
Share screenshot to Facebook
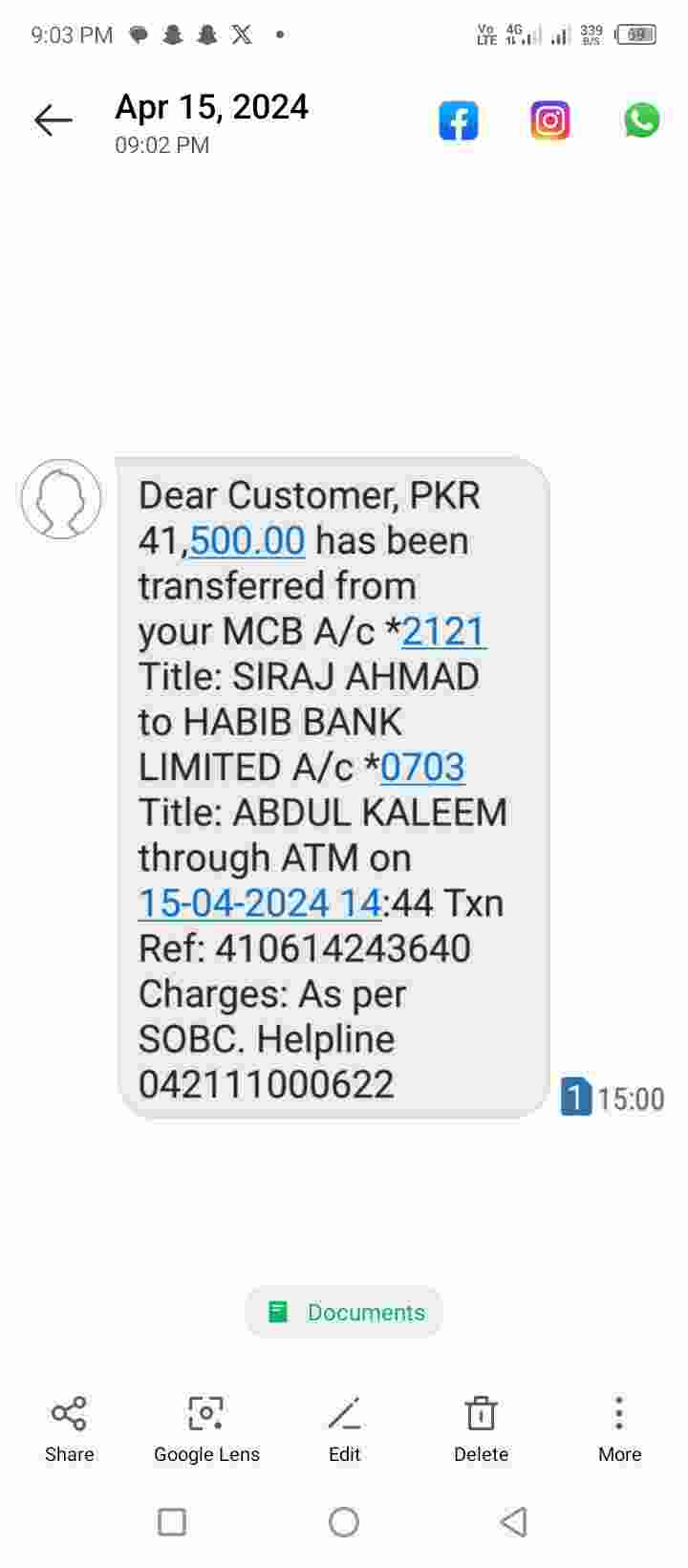459,121
